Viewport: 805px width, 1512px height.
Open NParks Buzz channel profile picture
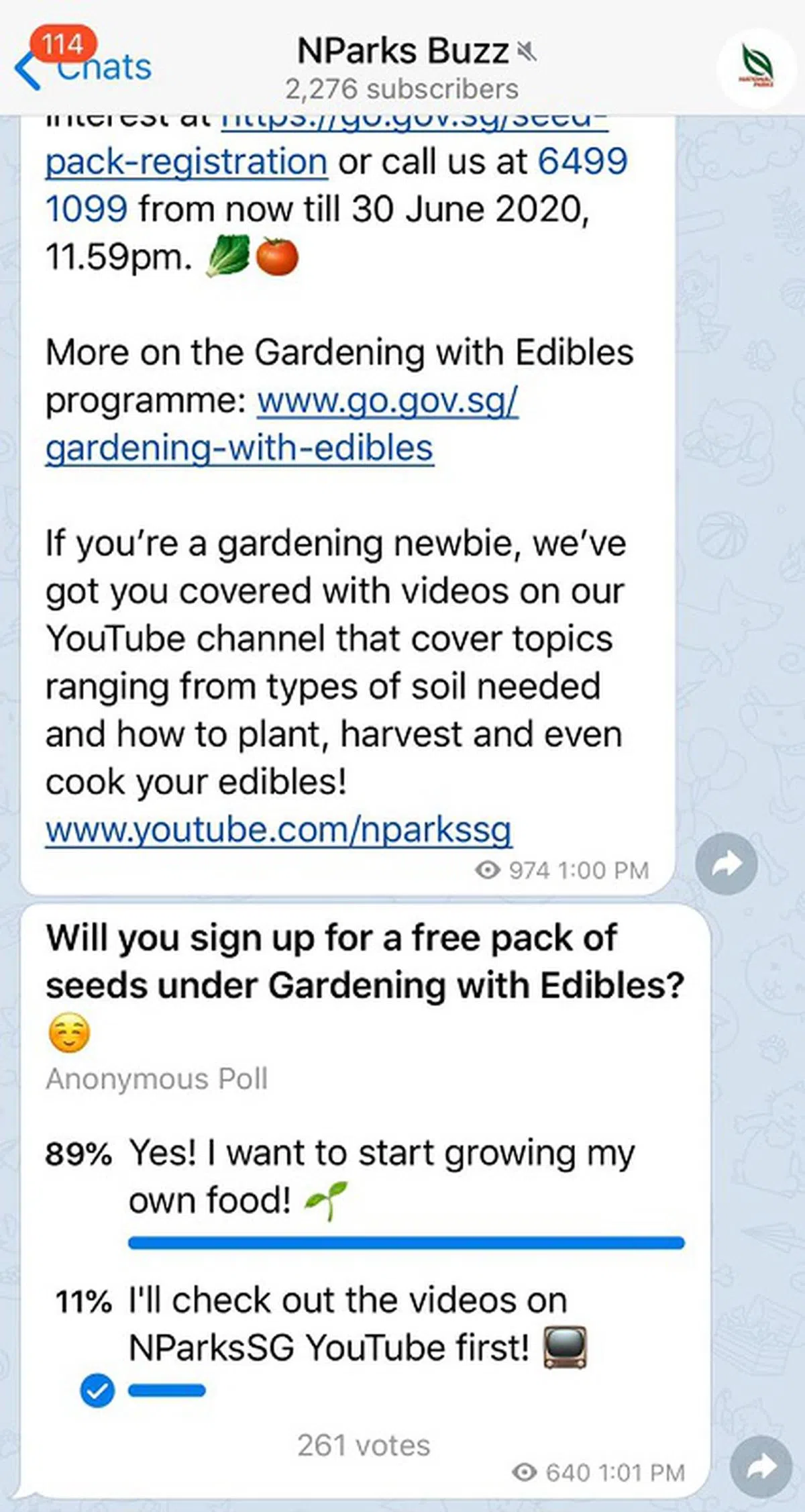757,67
